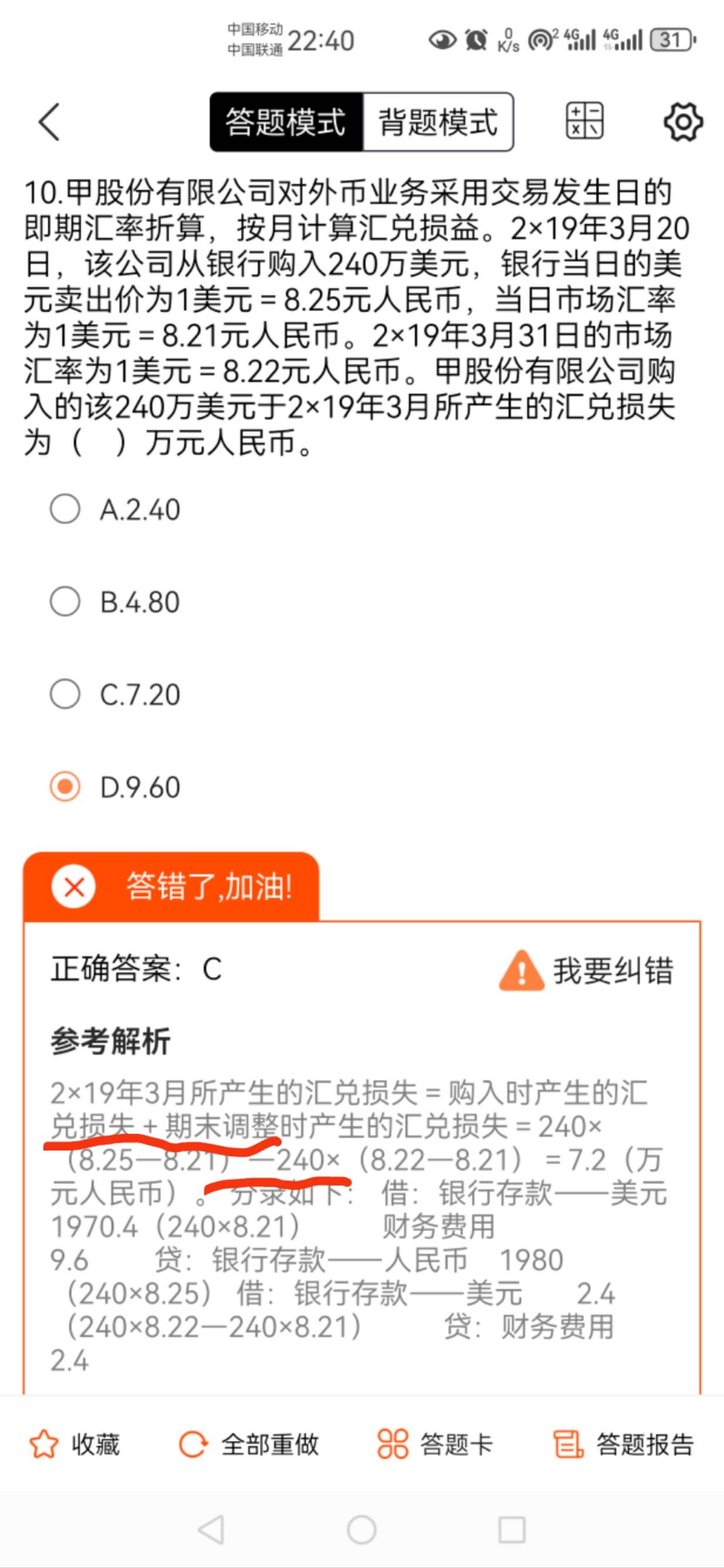Switch to 答题模式 tab
This screenshot has height=1568, width=724.
coord(286,122)
